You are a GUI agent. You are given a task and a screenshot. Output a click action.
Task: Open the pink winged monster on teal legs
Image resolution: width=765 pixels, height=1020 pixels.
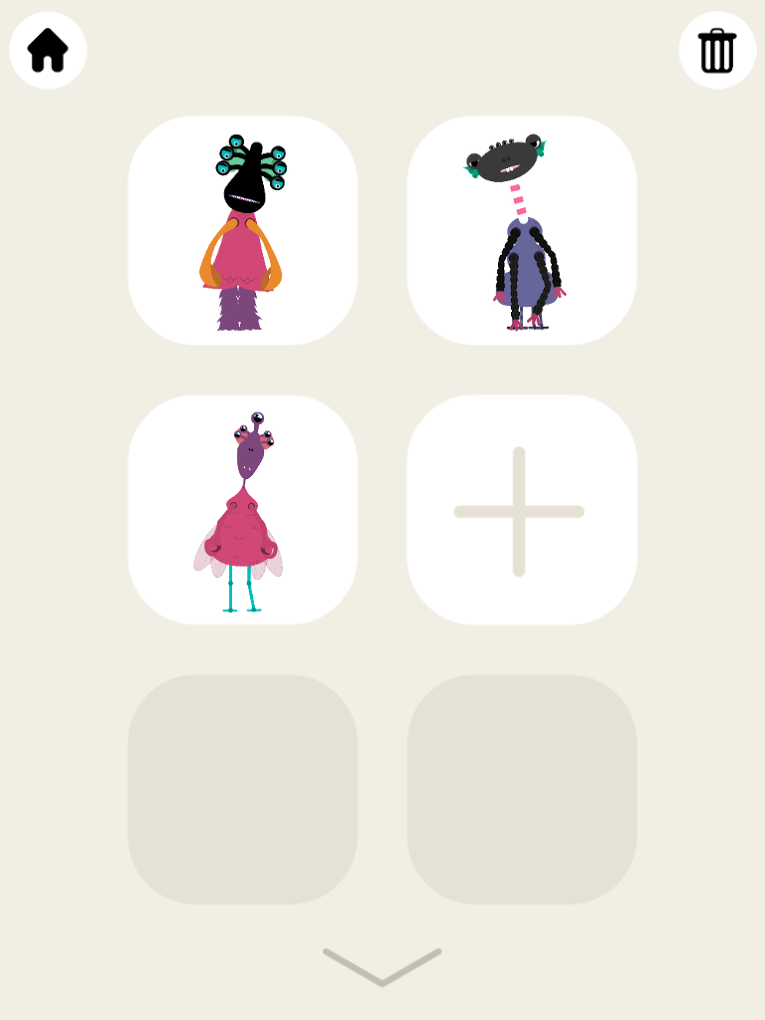[243, 510]
